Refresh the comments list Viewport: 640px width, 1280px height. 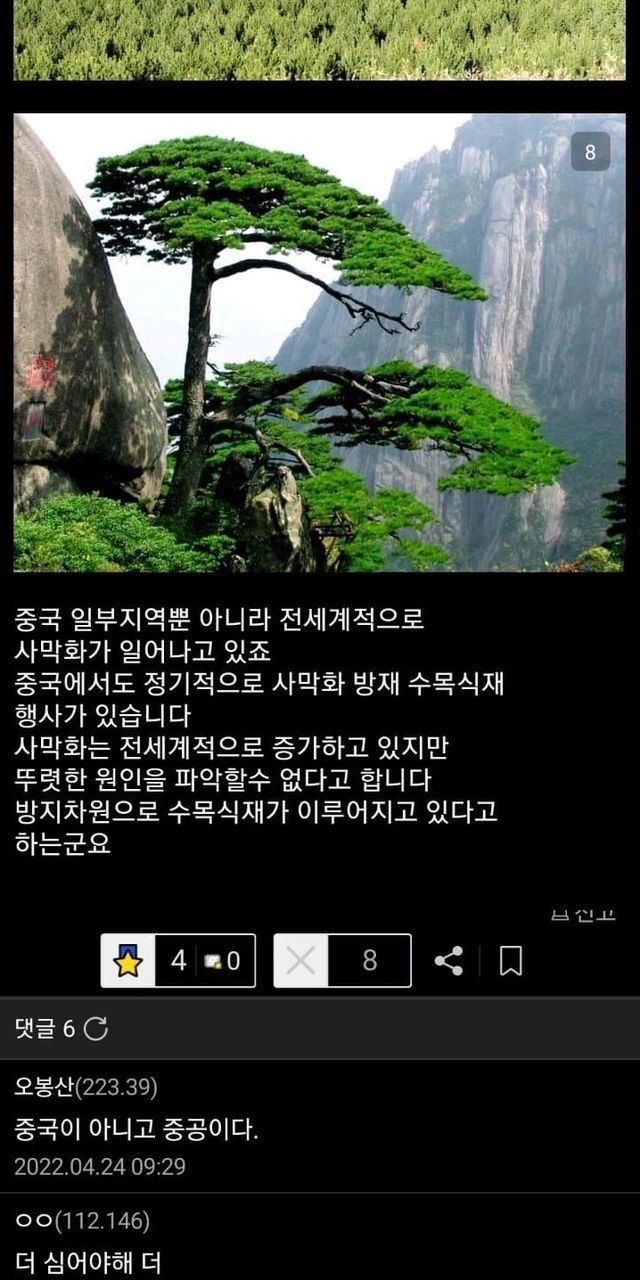(96, 1028)
